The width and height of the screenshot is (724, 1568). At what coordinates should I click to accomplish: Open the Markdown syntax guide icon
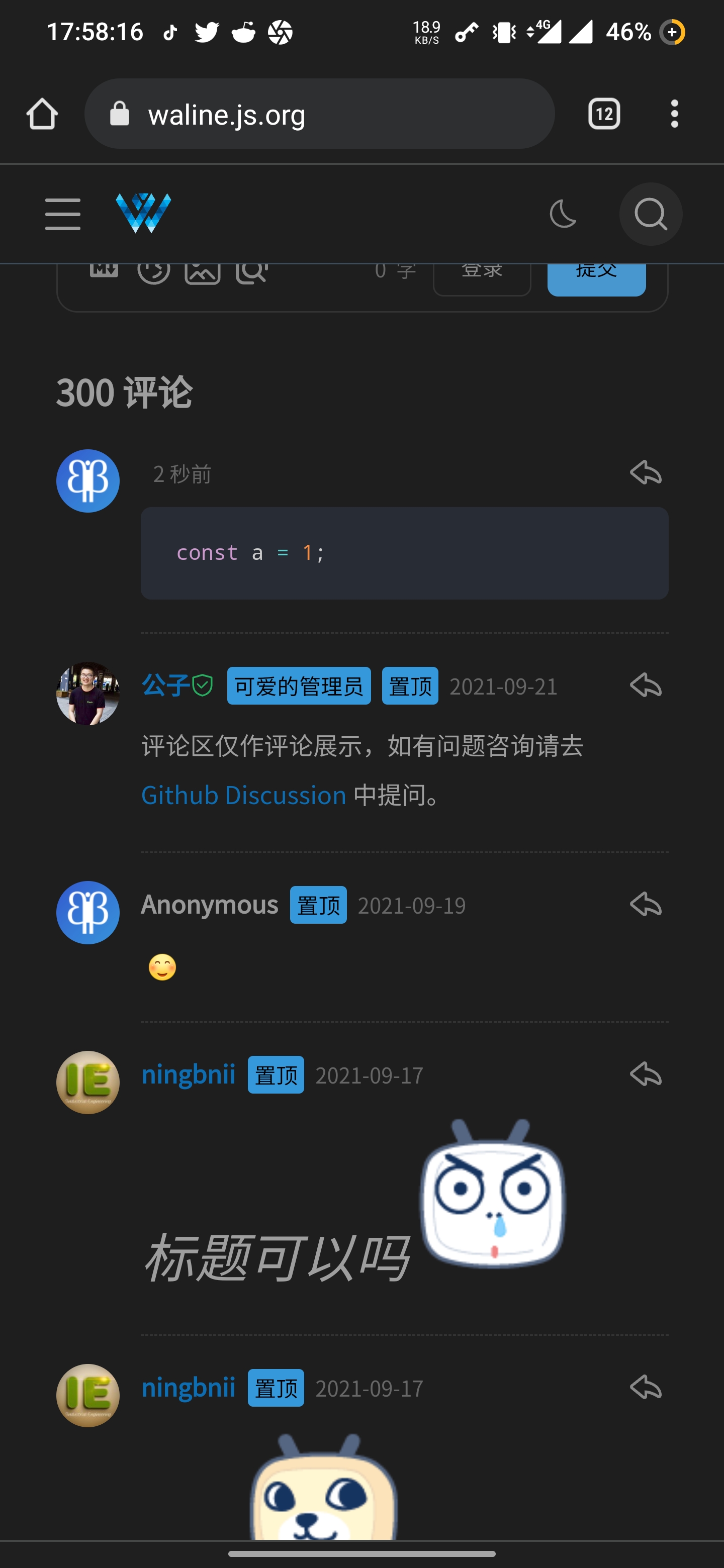pyautogui.click(x=103, y=270)
